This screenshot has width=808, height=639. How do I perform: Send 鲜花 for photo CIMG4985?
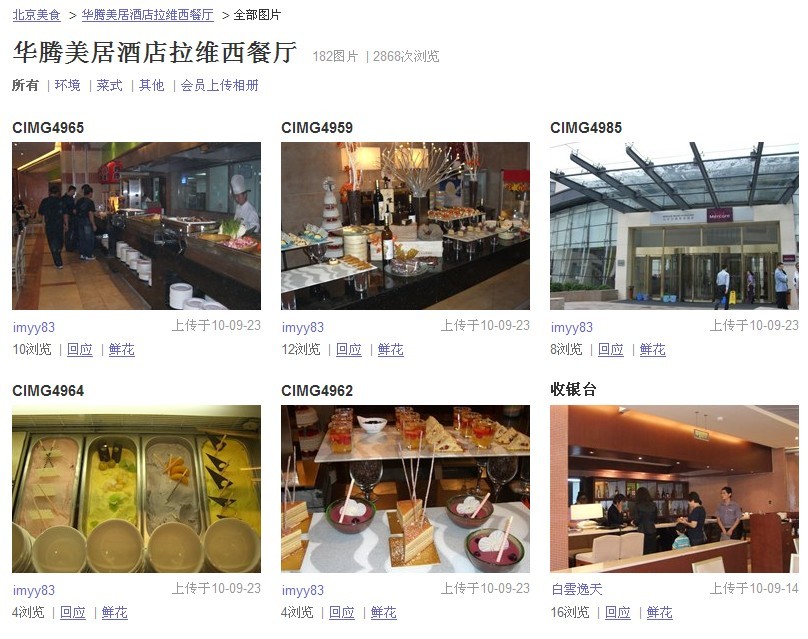click(653, 349)
